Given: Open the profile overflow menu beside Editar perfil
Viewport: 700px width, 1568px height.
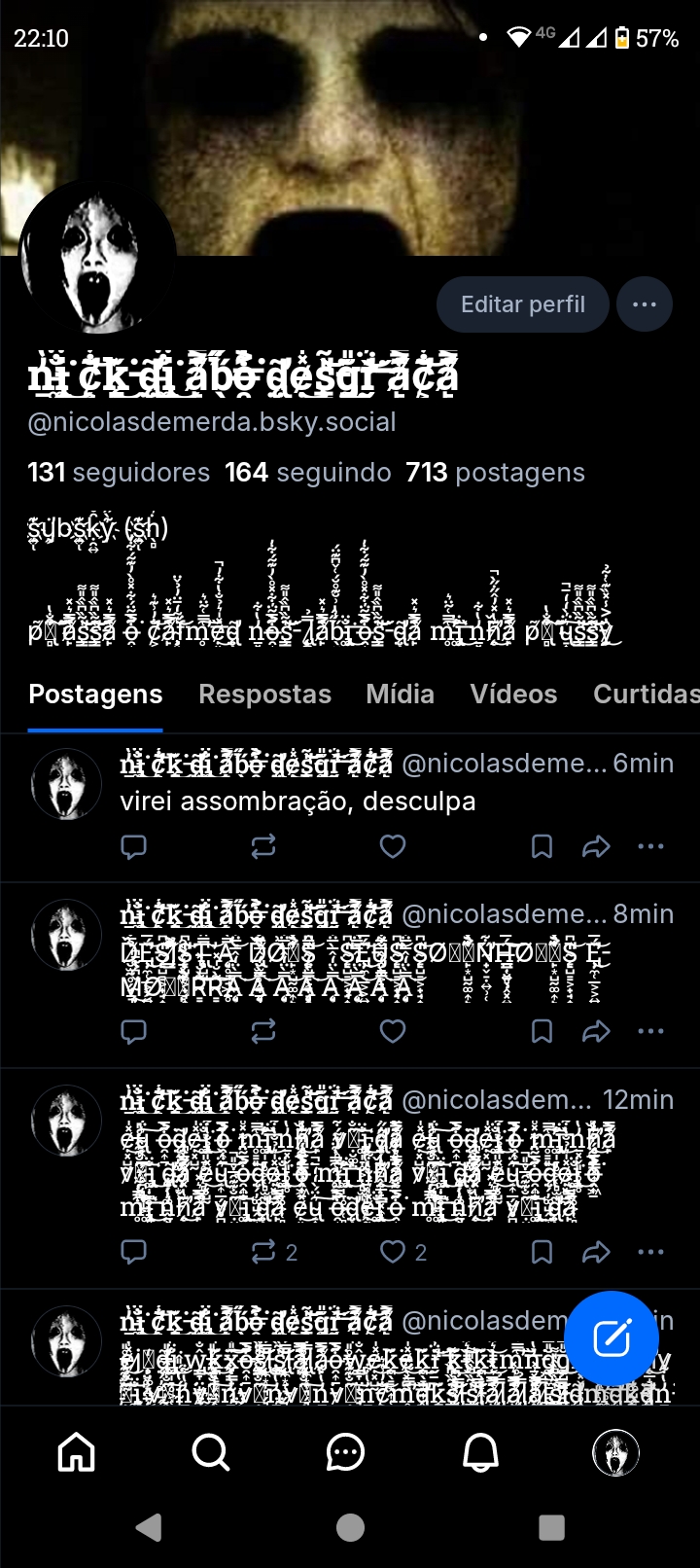Looking at the screenshot, I should coord(645,304).
